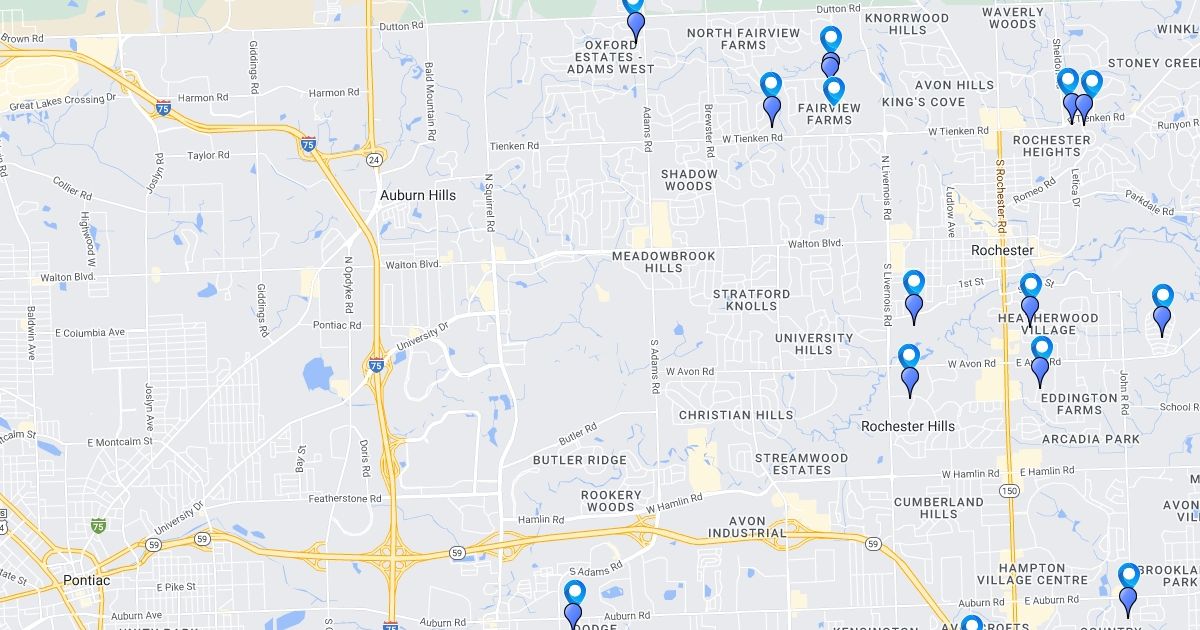This screenshot has width=1200, height=630.
Task: Open the pin near 1st St west of Rochester
Action: pos(914,297)
